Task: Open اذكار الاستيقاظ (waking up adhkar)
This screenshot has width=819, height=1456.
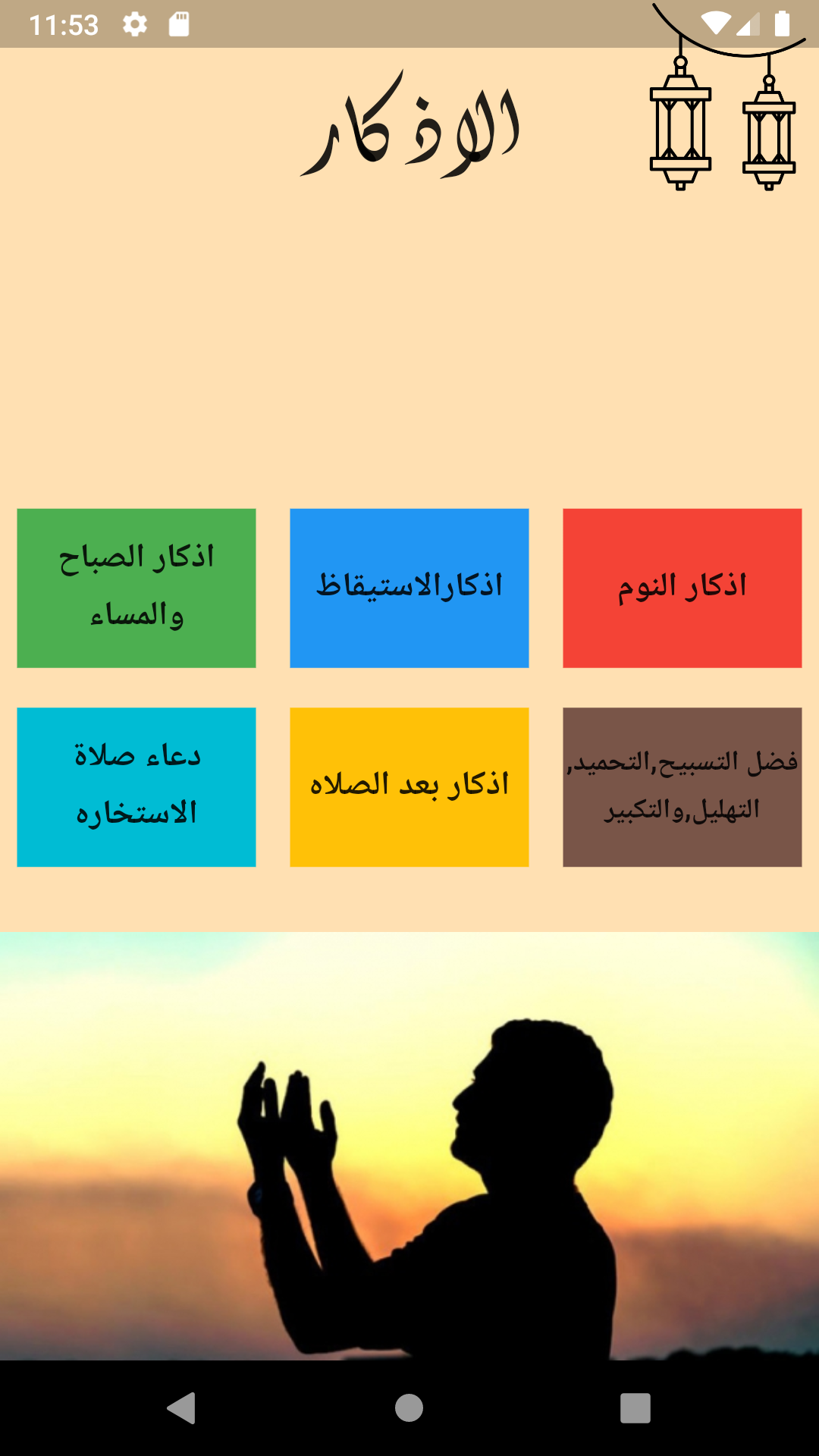Action: pyautogui.click(x=408, y=588)
